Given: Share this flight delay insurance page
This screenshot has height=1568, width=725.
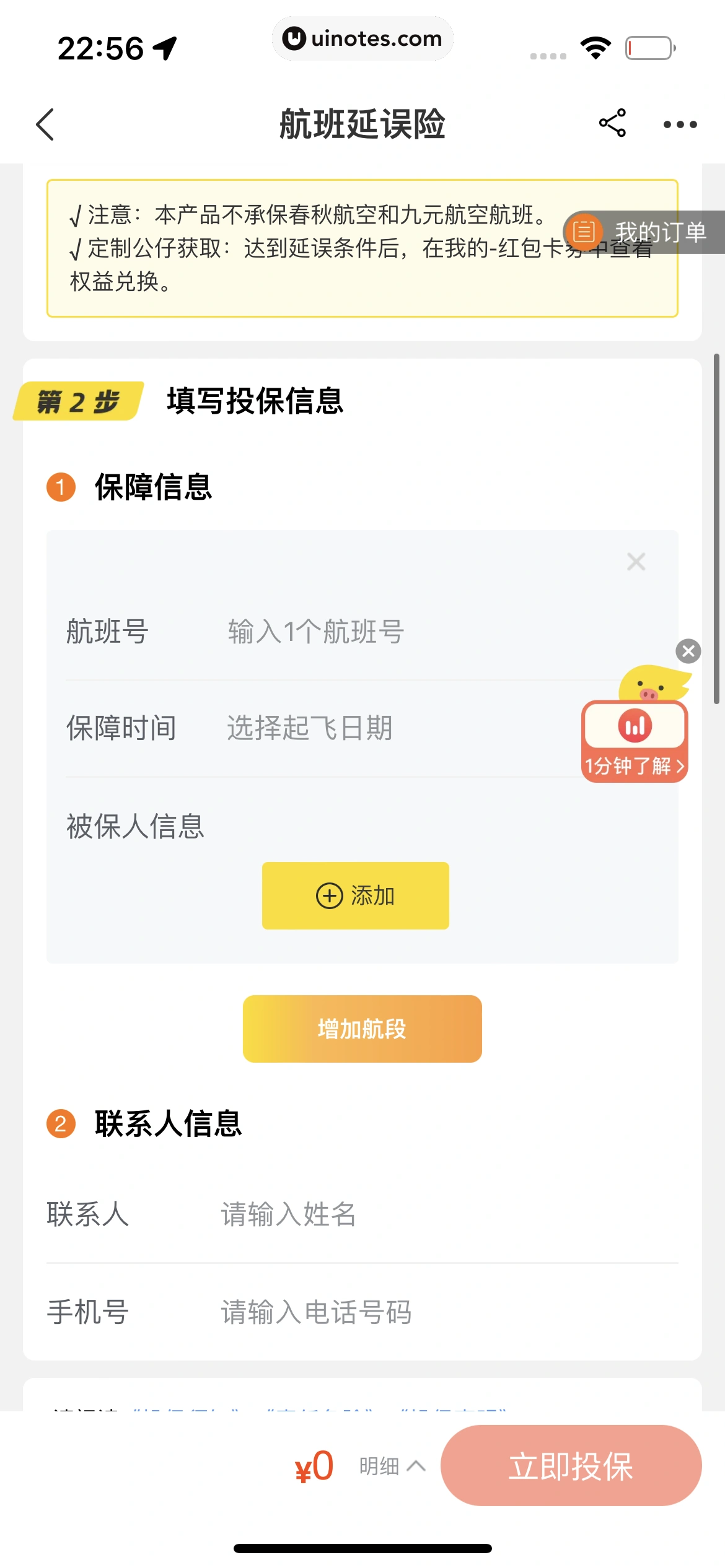Looking at the screenshot, I should [x=612, y=123].
